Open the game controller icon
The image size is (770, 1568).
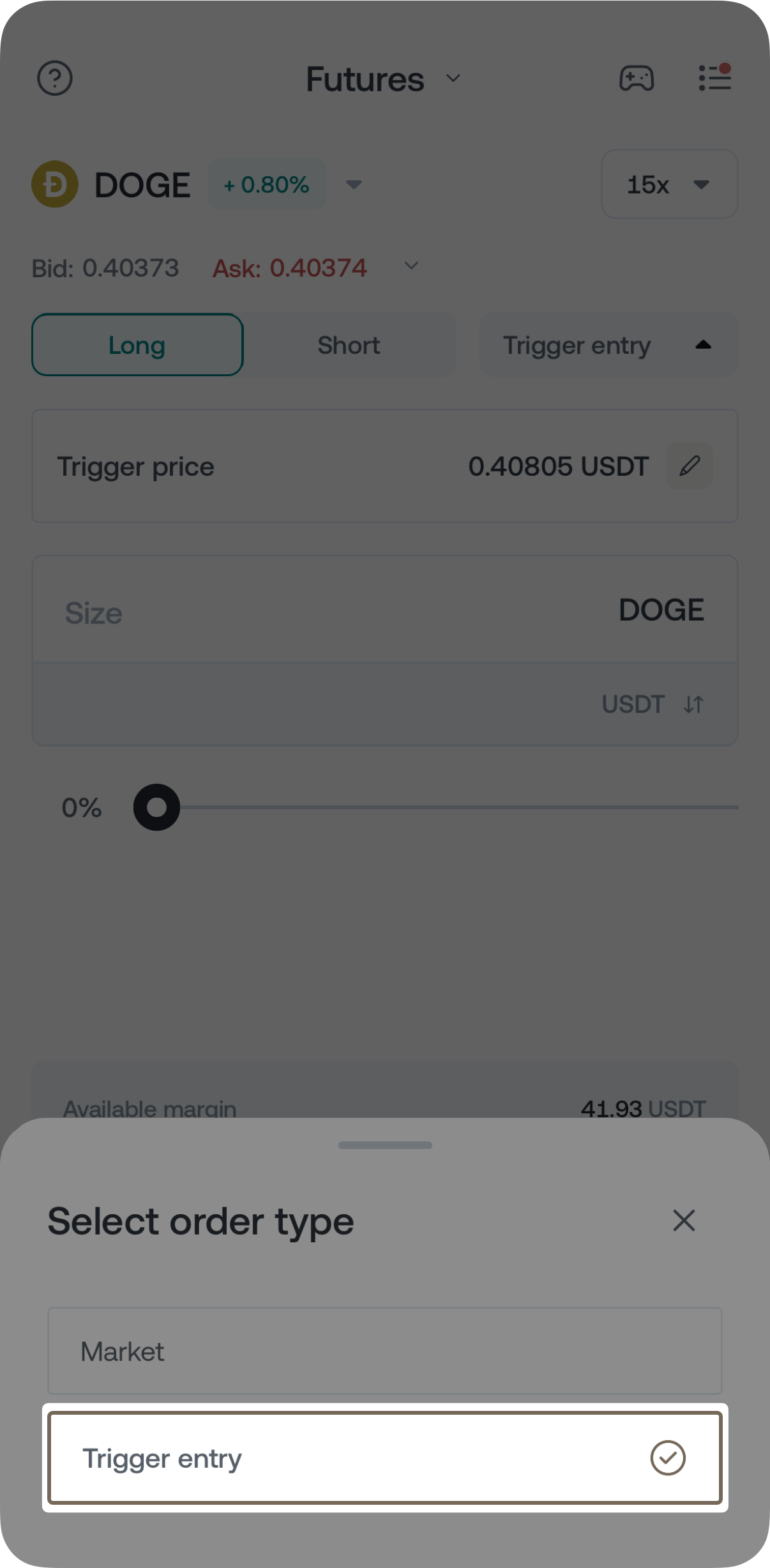(x=637, y=79)
